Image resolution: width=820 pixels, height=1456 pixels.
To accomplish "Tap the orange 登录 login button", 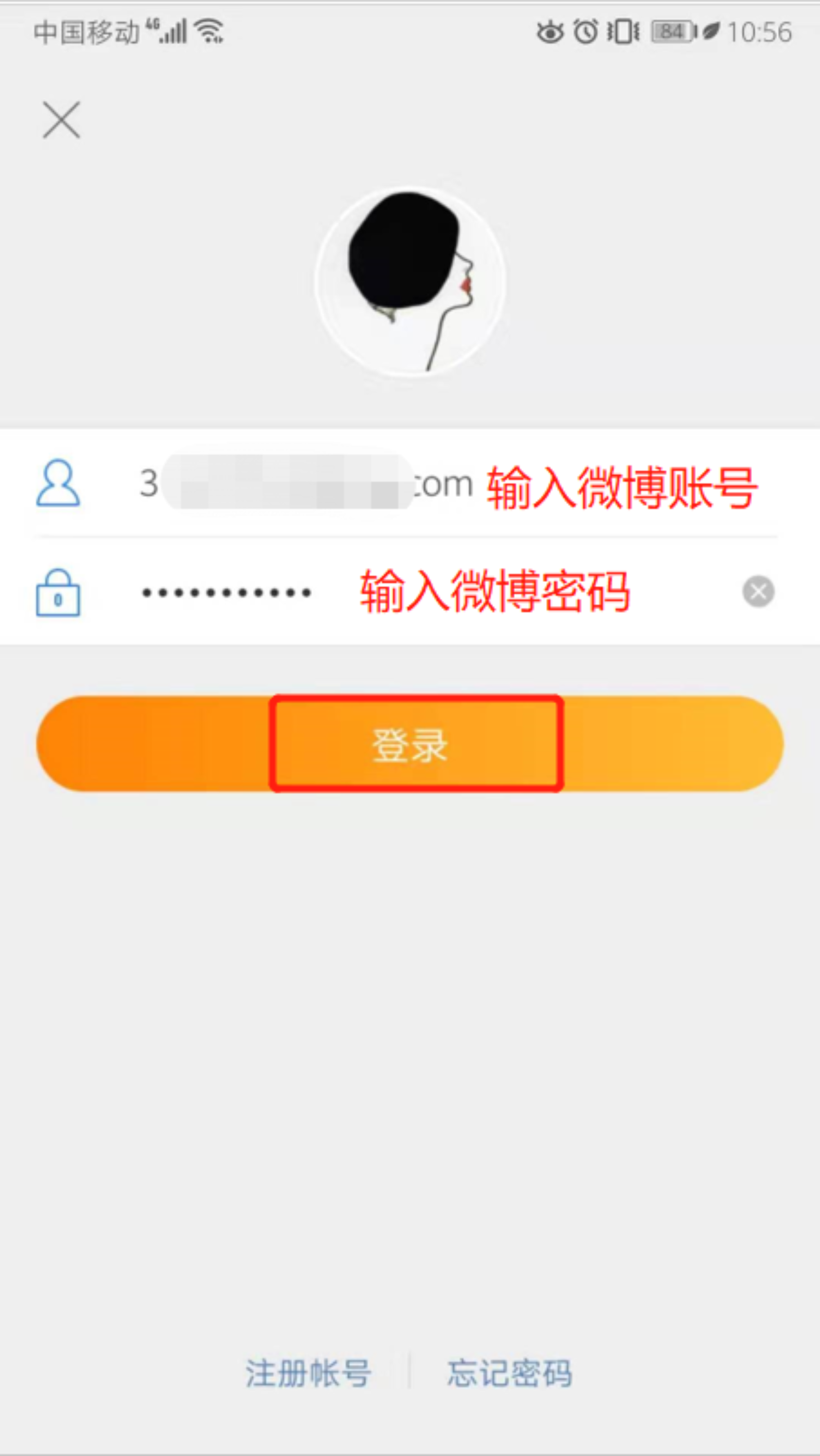I will (410, 744).
